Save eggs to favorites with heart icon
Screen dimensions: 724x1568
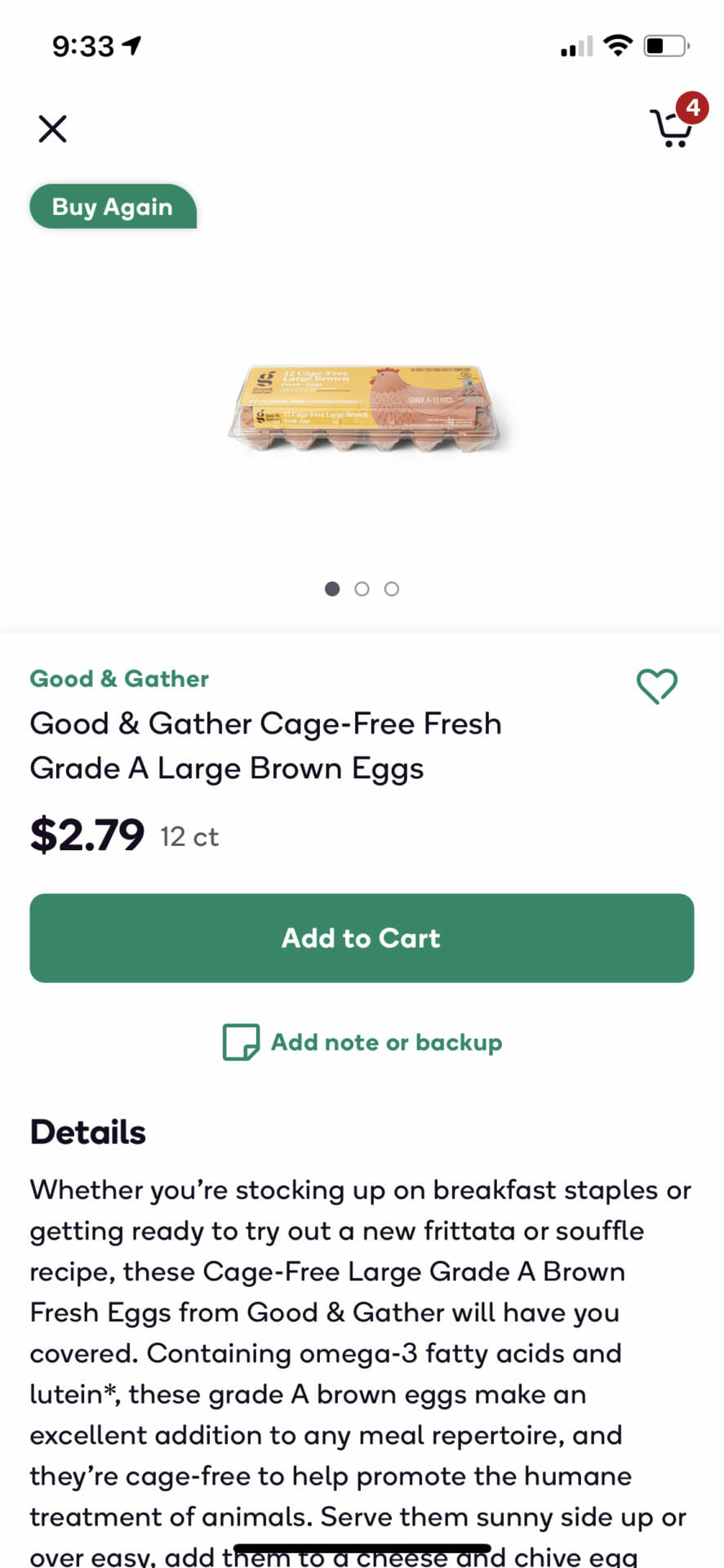pos(656,685)
